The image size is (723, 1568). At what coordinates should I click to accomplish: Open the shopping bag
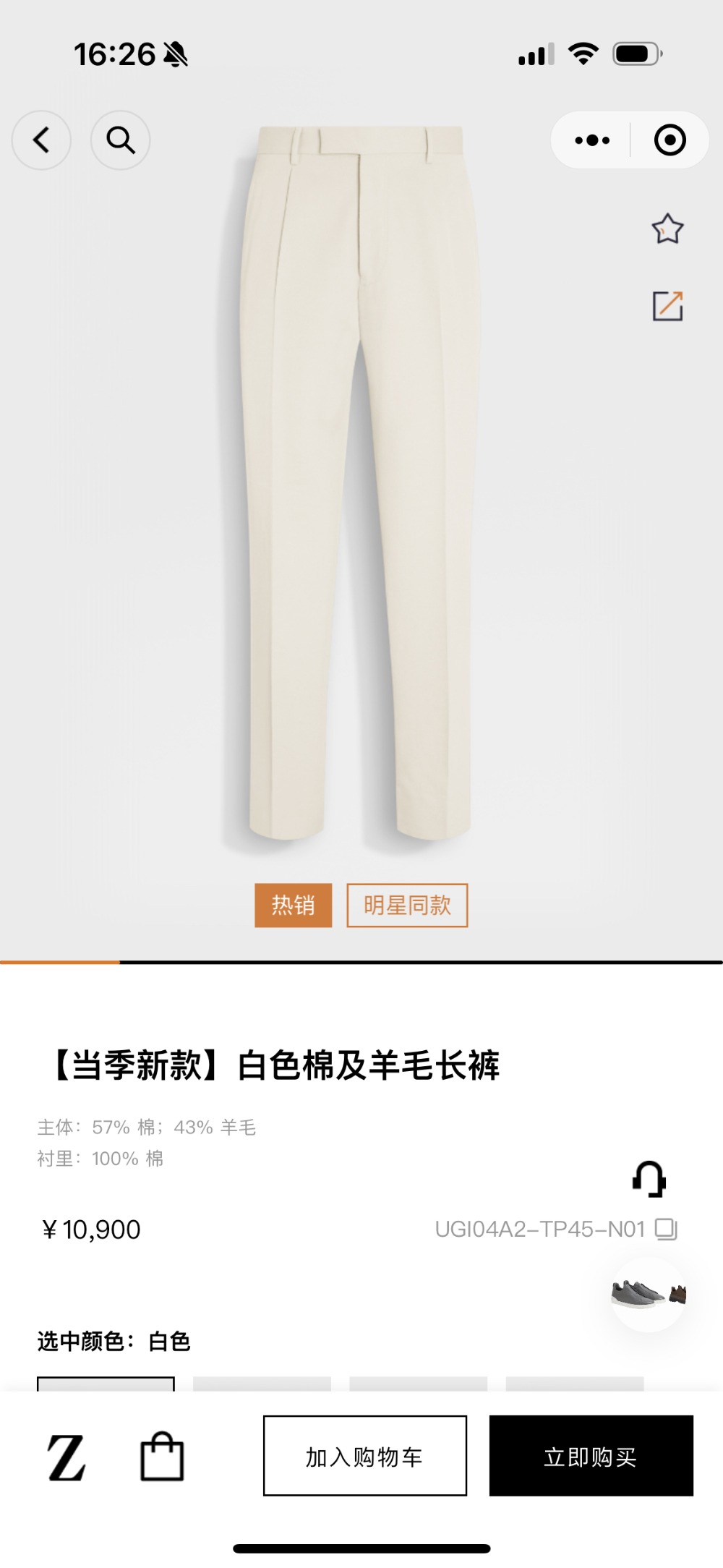[x=161, y=1457]
